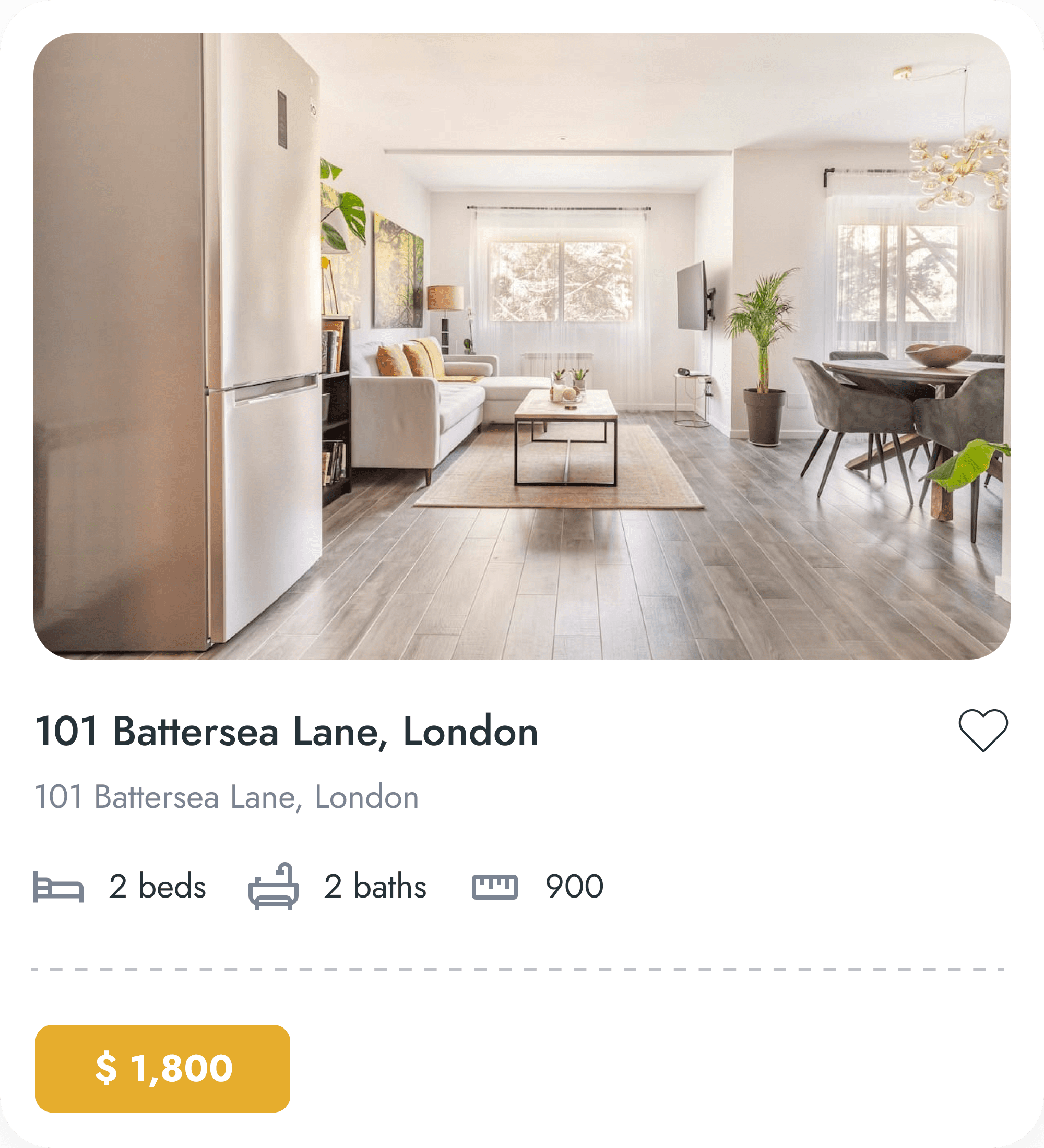Image resolution: width=1044 pixels, height=1148 pixels.
Task: Favorite the 101 Battersea Lane listing
Action: pyautogui.click(x=982, y=730)
